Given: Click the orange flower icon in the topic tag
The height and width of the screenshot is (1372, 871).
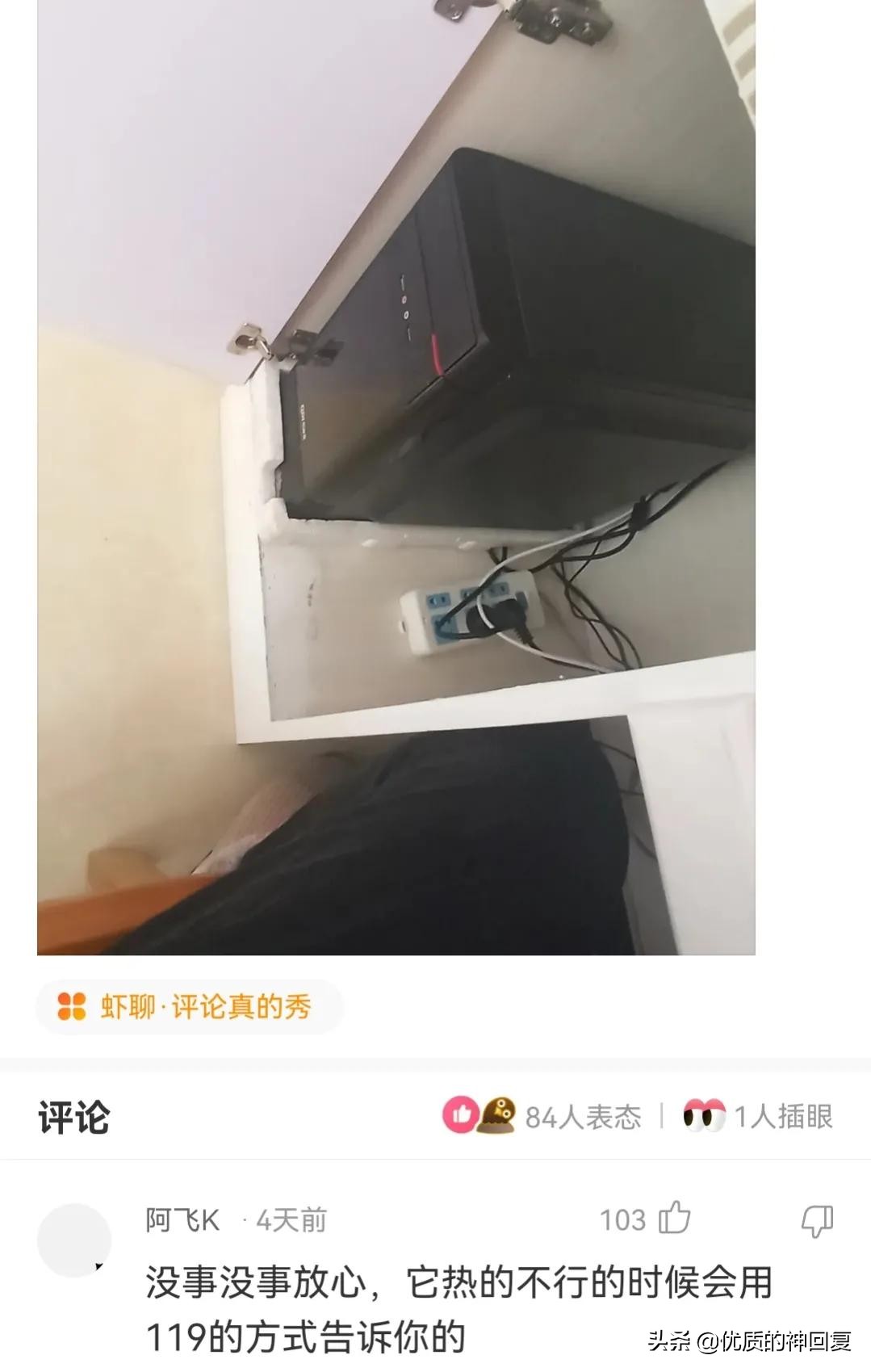Looking at the screenshot, I should click(x=72, y=1006).
